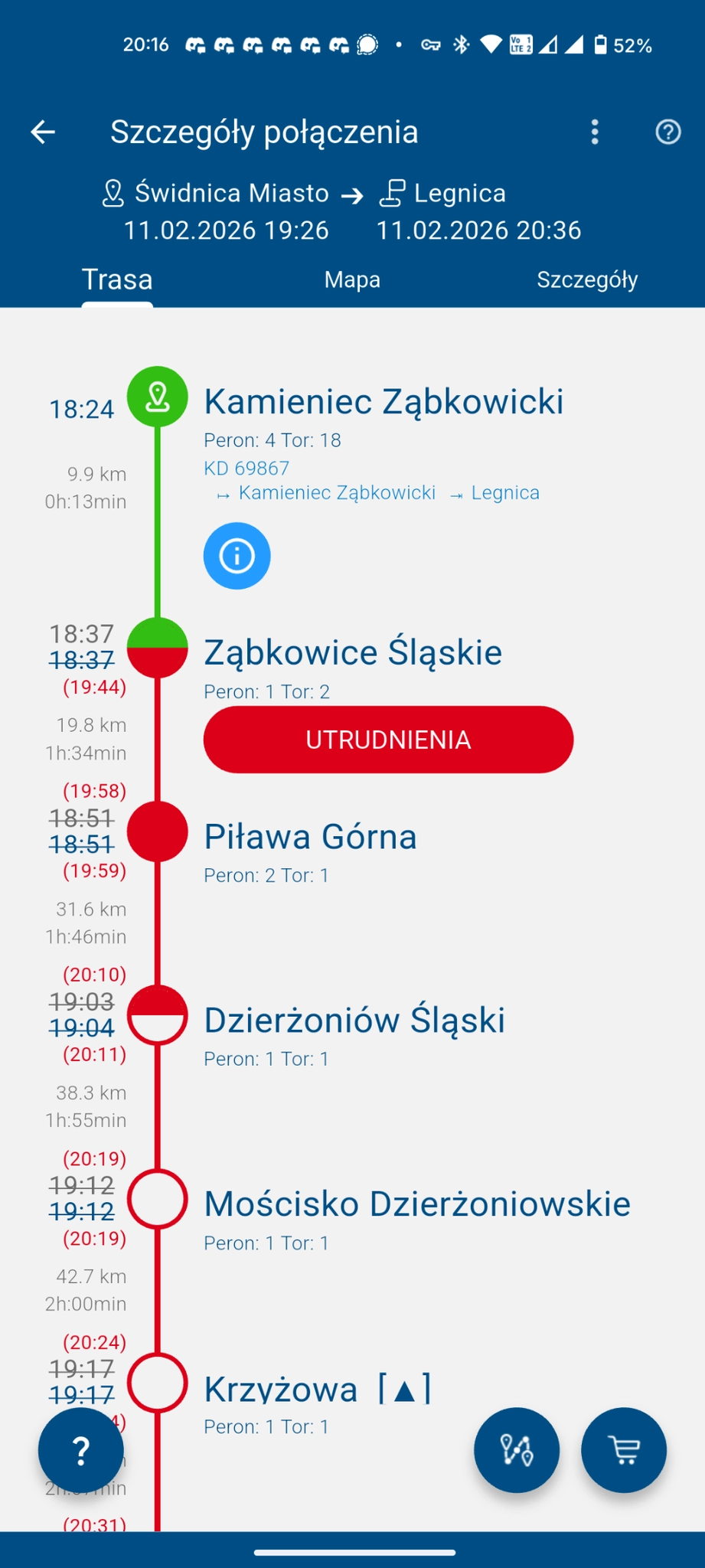Open the route map floating button
This screenshot has width=705, height=1568.
pyautogui.click(x=517, y=1450)
